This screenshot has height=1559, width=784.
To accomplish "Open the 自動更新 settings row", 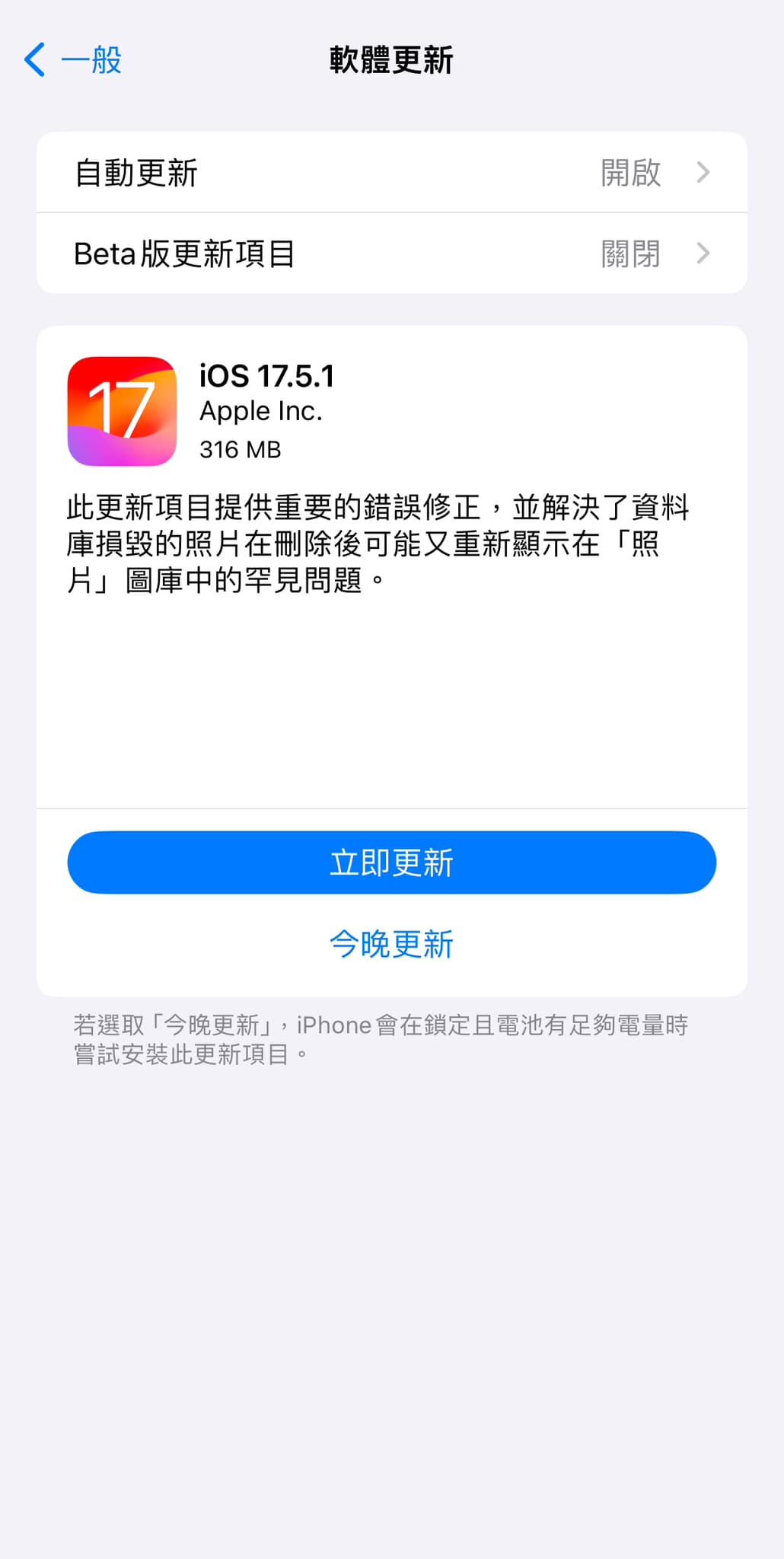I will point(392,173).
